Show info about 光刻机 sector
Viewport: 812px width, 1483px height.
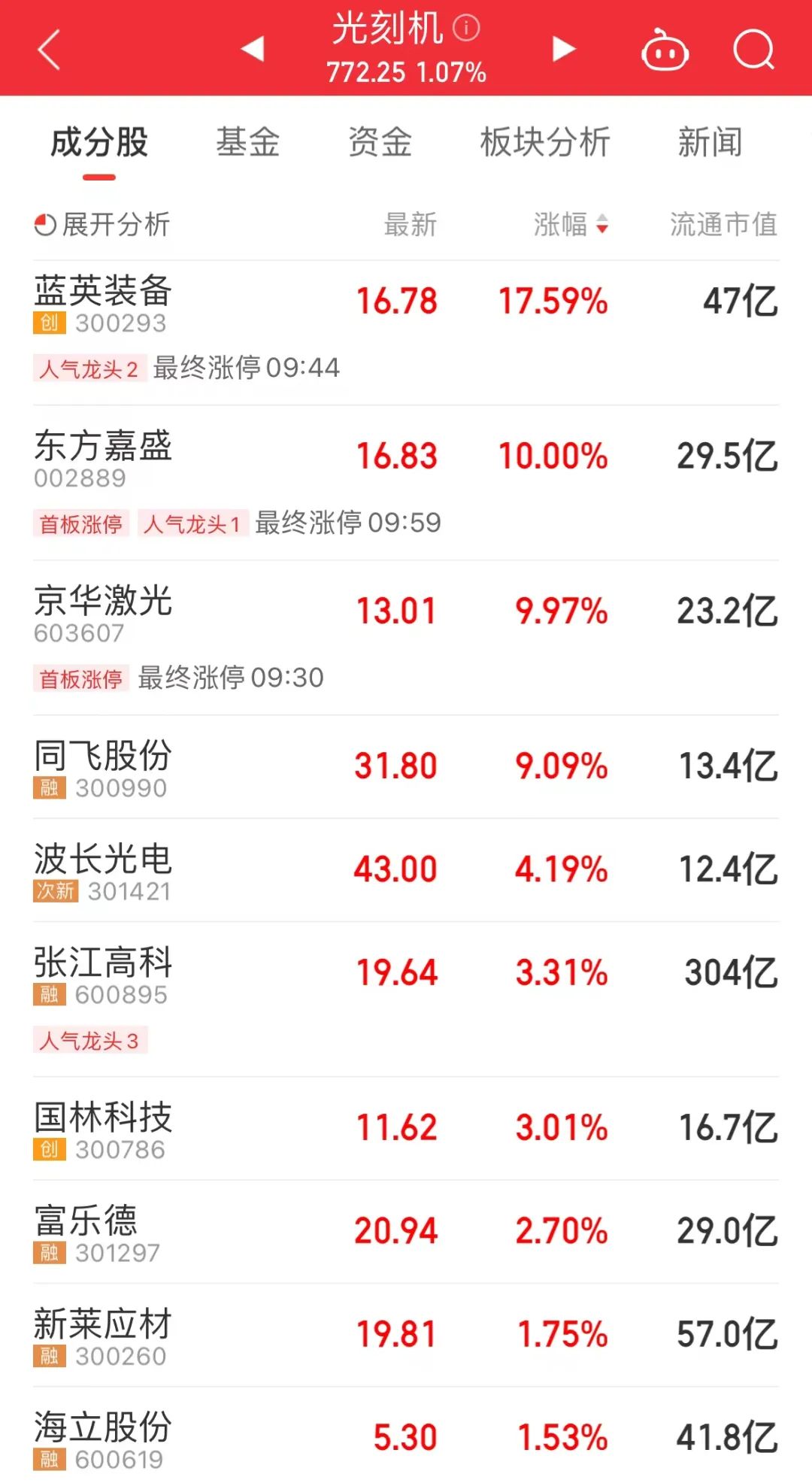tap(467, 29)
